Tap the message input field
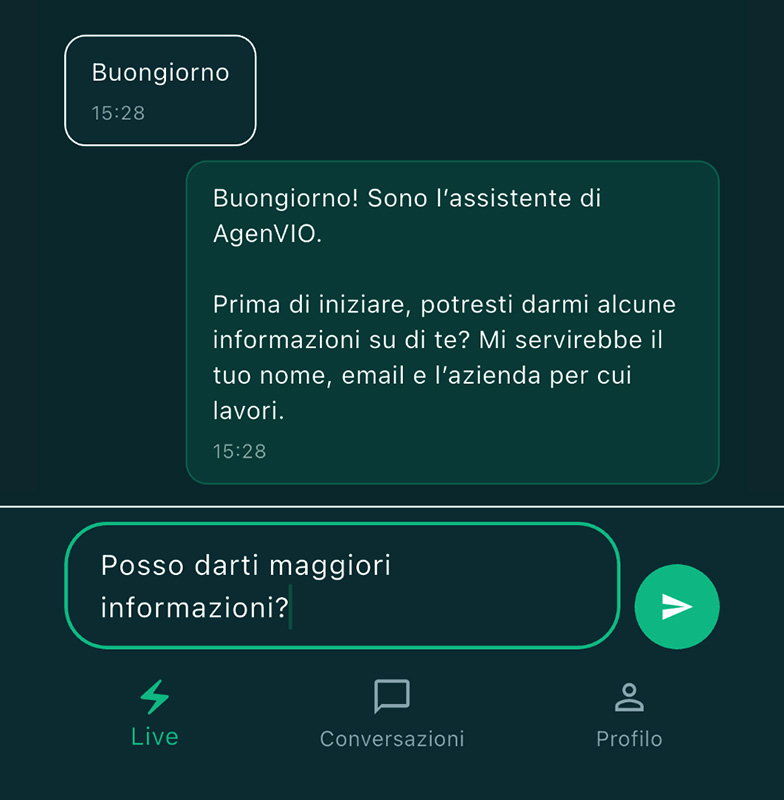This screenshot has width=784, height=800. [x=342, y=586]
